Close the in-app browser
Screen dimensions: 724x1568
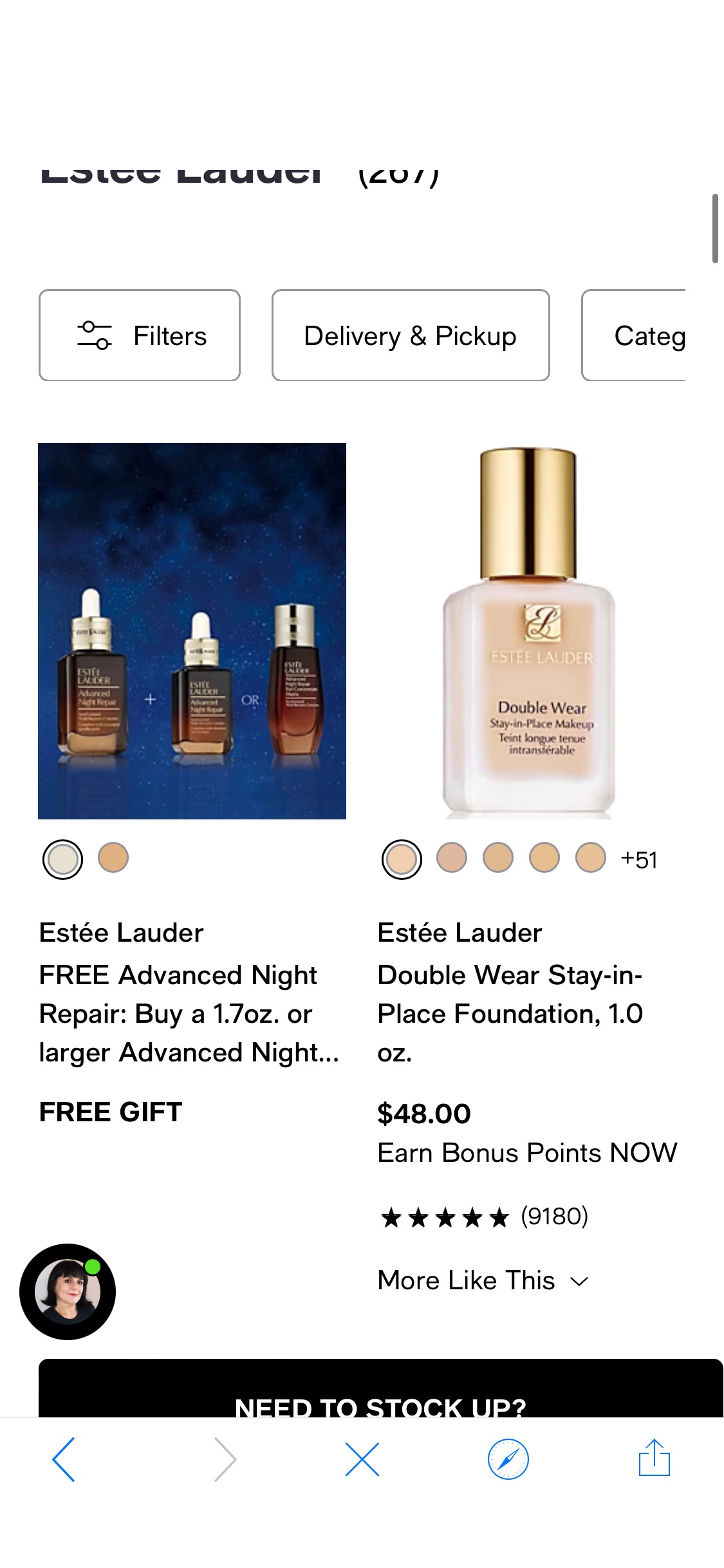[362, 1459]
